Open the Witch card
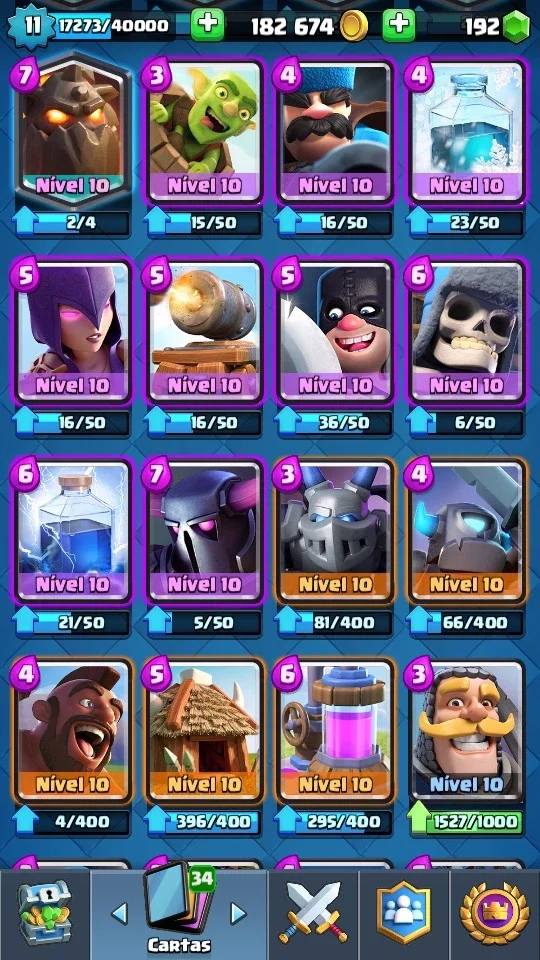Image resolution: width=540 pixels, height=960 pixels. click(x=72, y=331)
